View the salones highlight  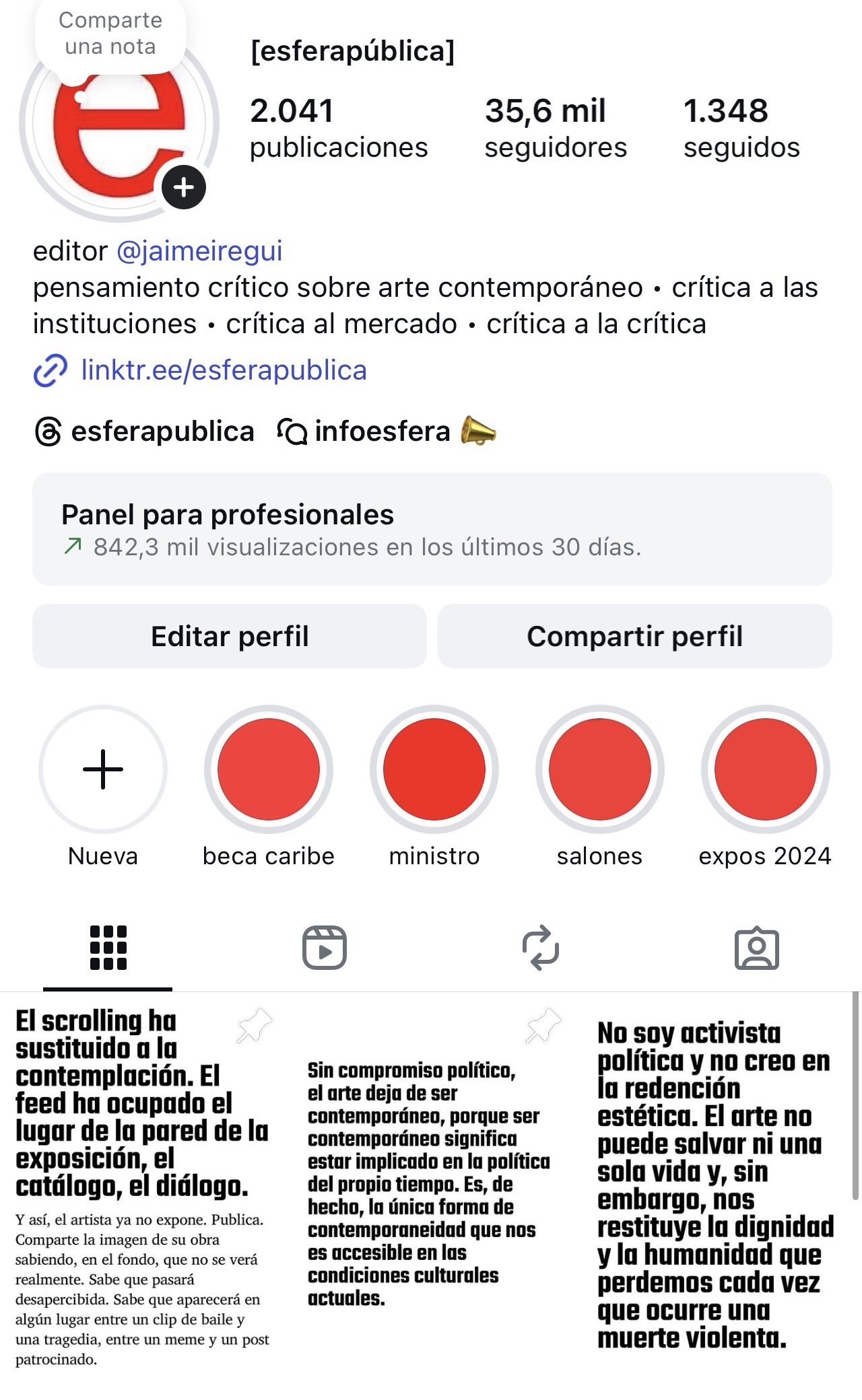point(599,769)
